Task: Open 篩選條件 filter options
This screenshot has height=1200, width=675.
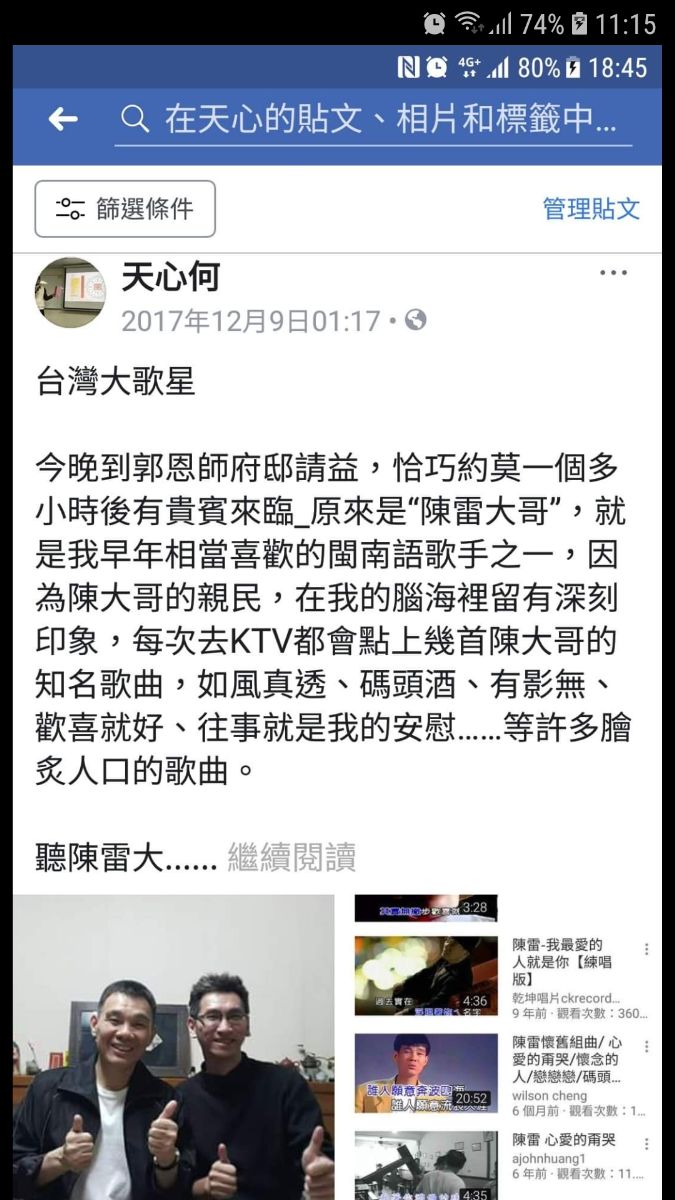Action: (x=125, y=209)
